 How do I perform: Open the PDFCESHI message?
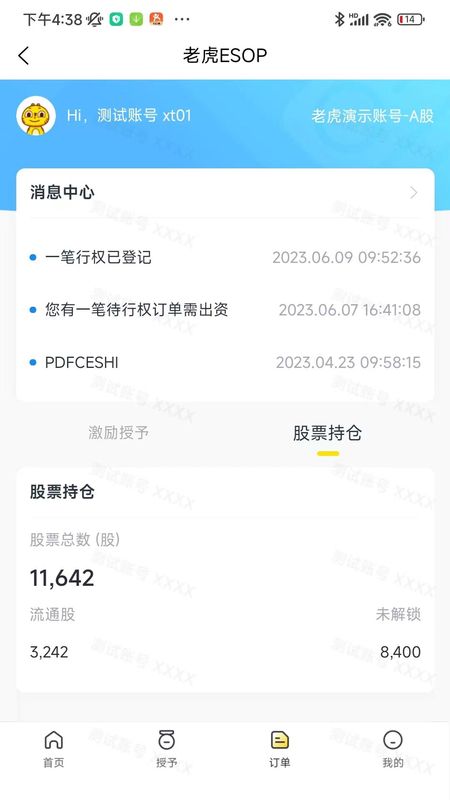click(225, 363)
